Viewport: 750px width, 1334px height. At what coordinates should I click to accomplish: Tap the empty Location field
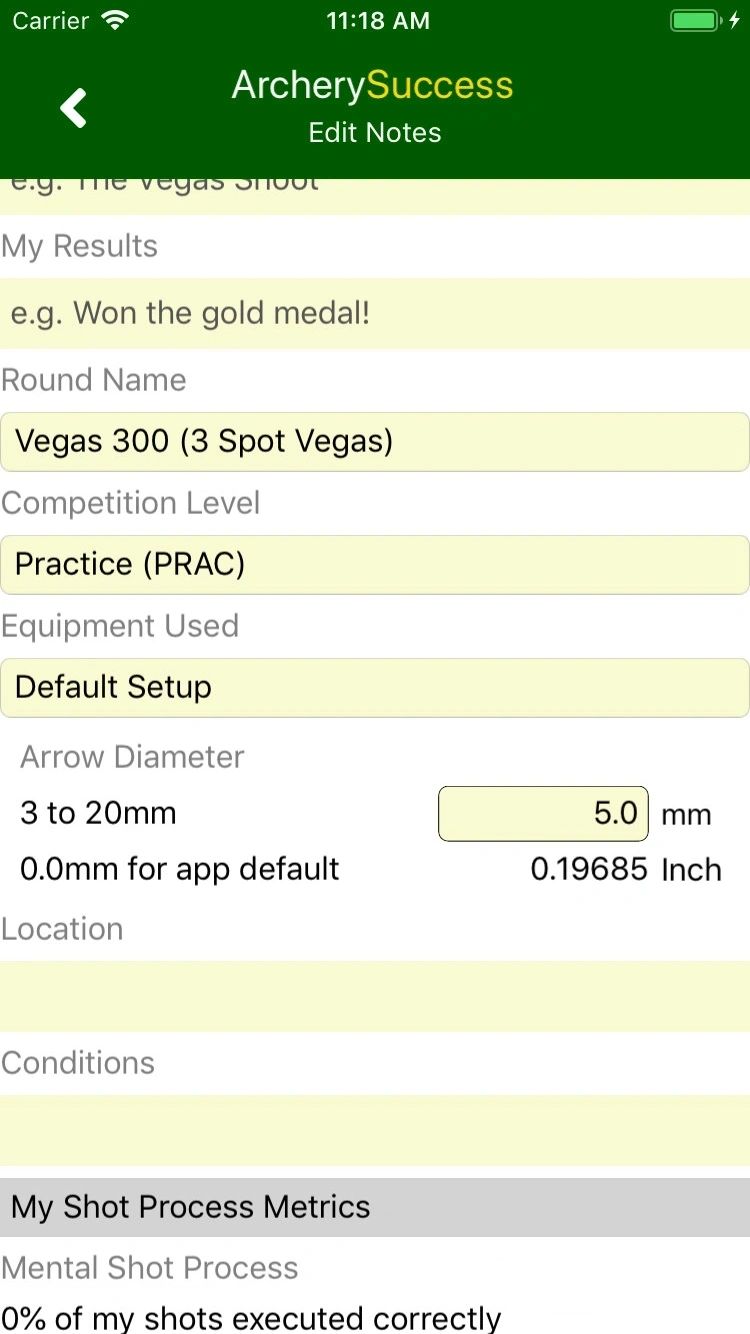375,997
